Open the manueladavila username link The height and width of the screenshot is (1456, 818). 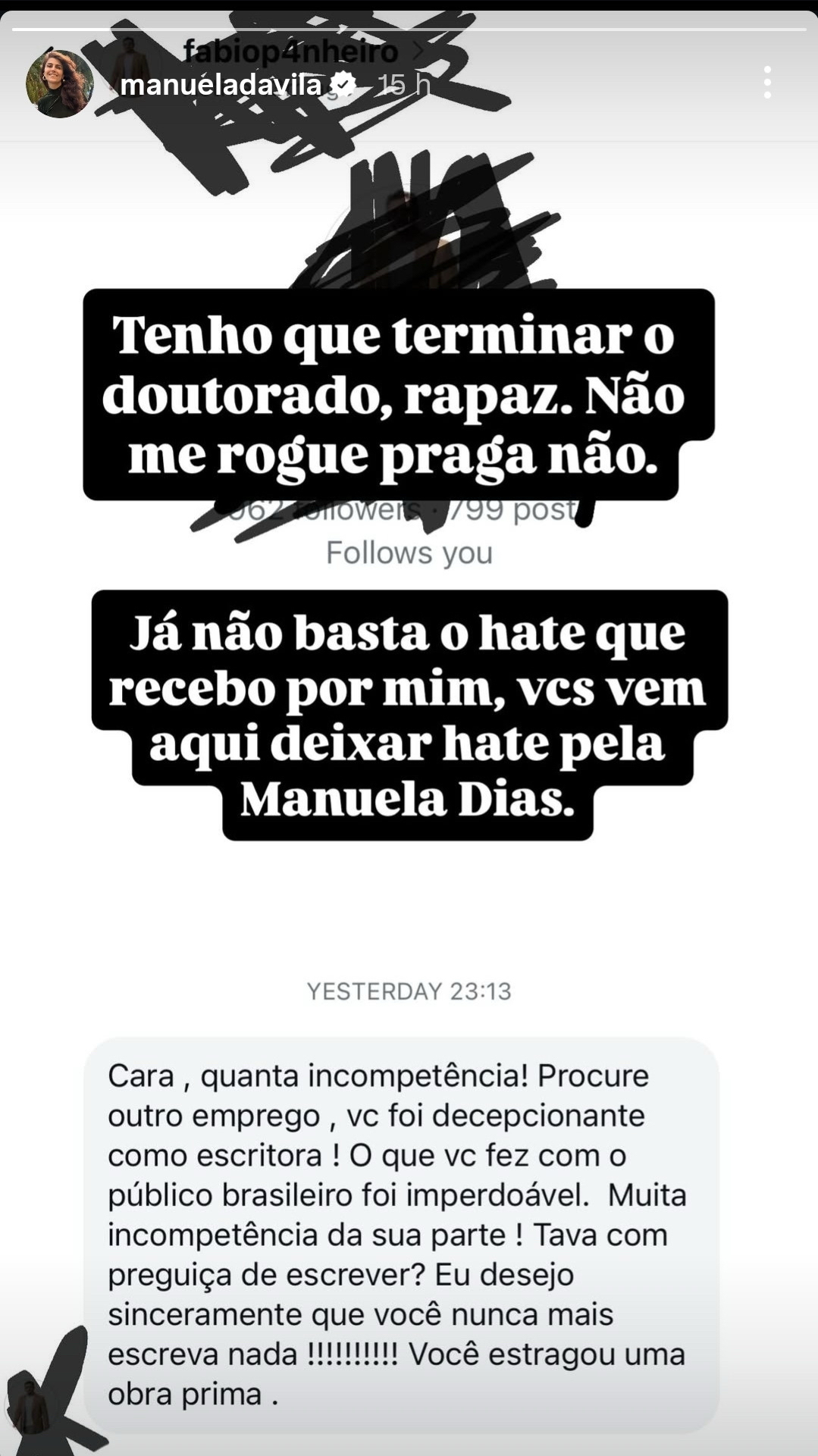(x=221, y=85)
